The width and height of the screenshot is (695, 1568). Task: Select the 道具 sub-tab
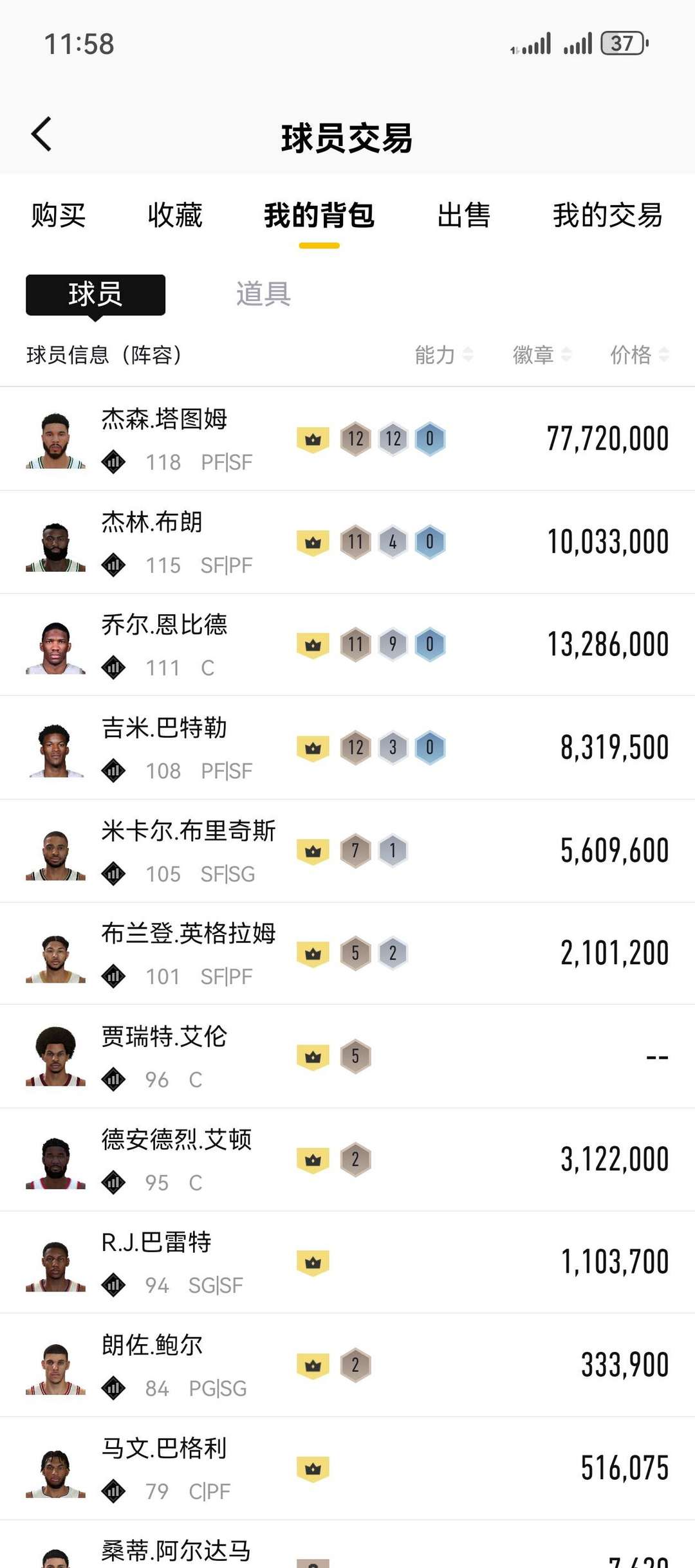click(x=263, y=294)
